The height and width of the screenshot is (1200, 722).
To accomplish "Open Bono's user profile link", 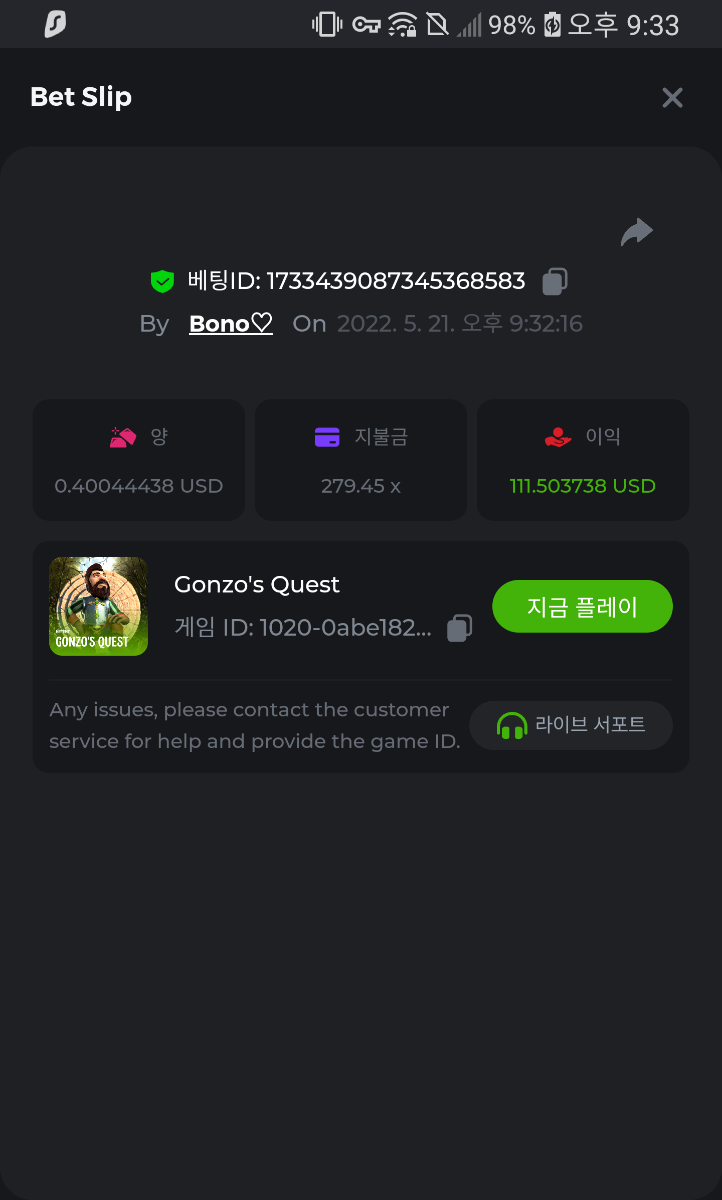I will pos(231,324).
